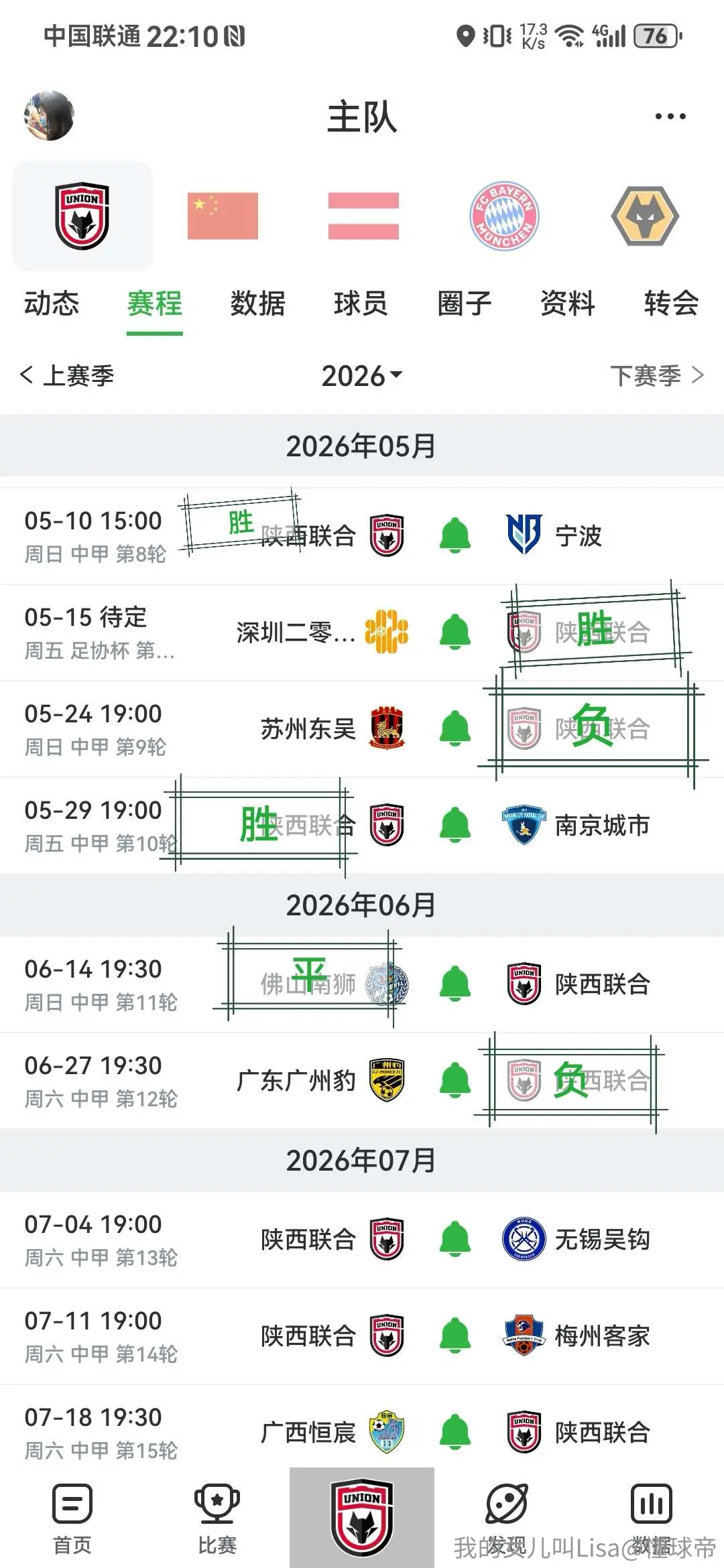This screenshot has width=724, height=1568.
Task: Expand the 2026 season dropdown
Action: point(362,376)
